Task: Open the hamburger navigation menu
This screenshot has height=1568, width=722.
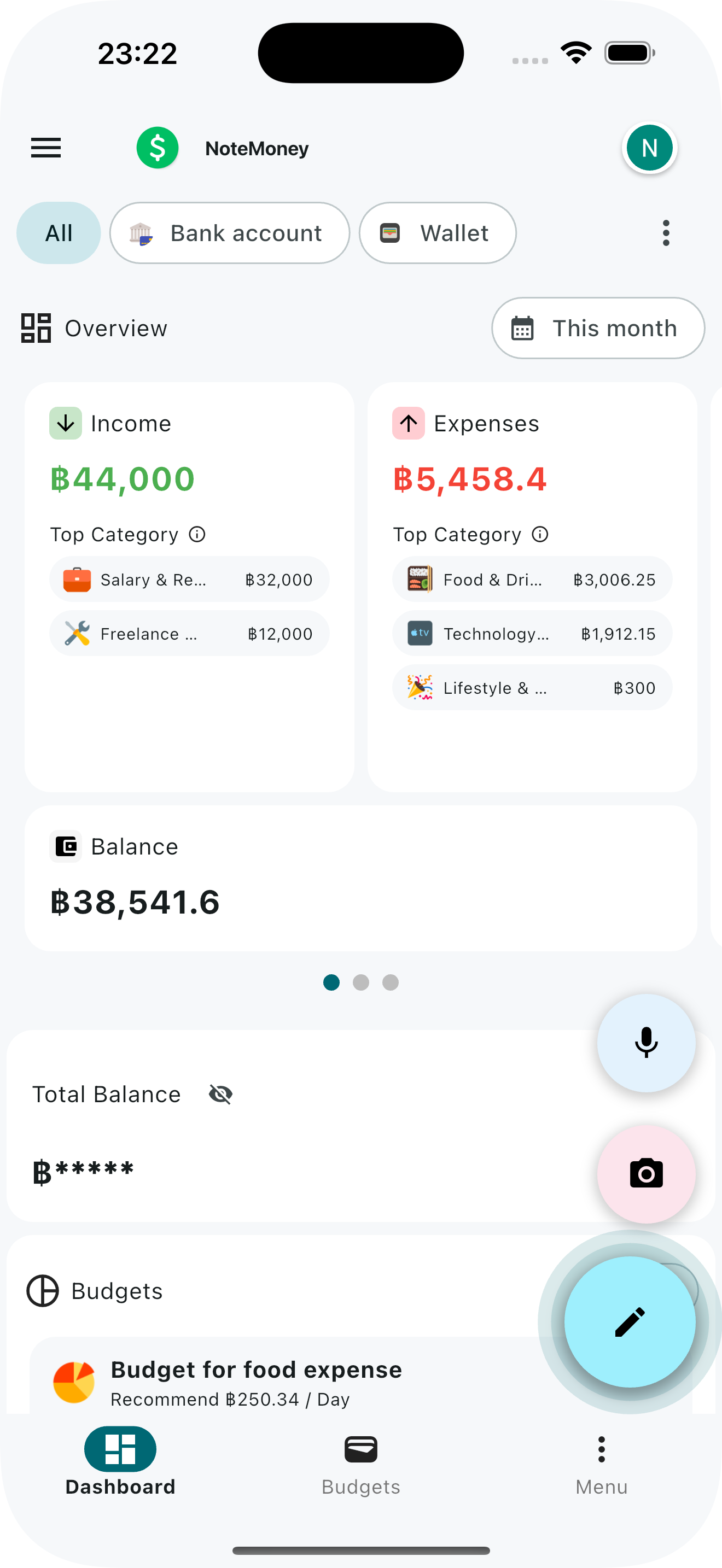Action: [x=45, y=147]
